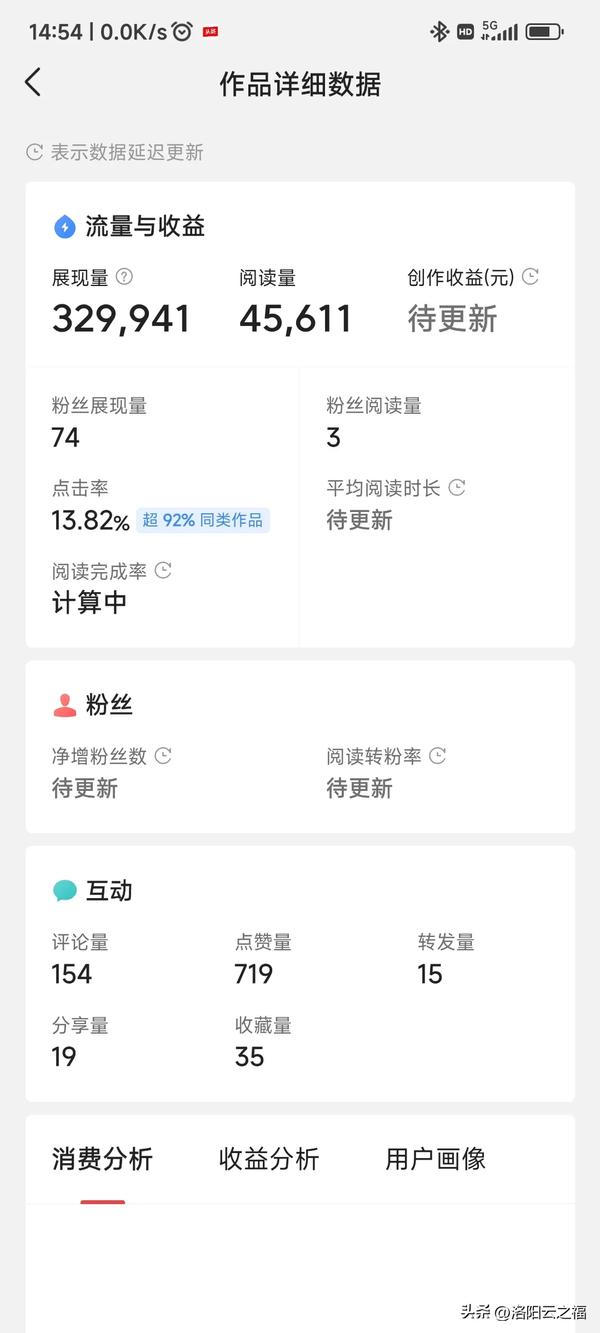Go back using the top-left arrow
This screenshot has height=1333, width=600.
pyautogui.click(x=33, y=83)
